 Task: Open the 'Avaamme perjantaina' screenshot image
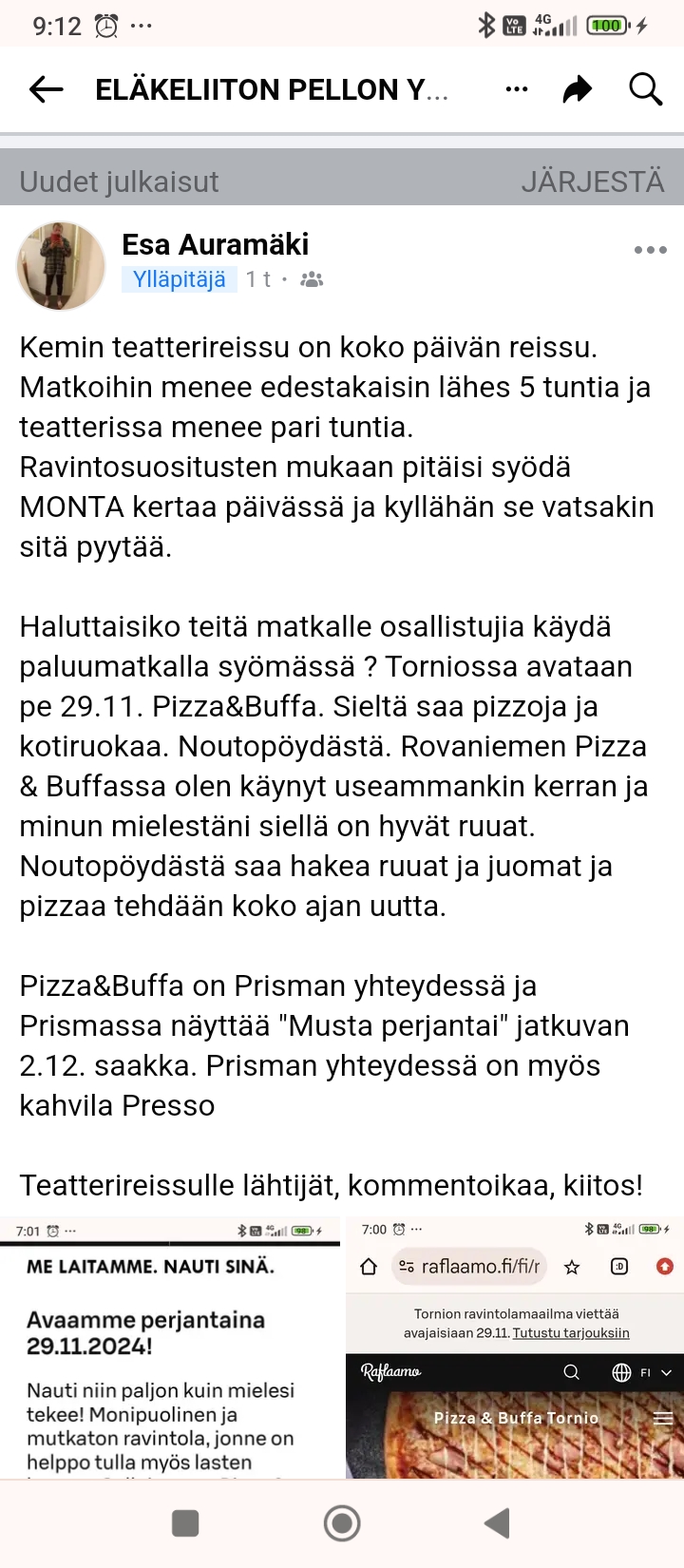pos(170,1349)
